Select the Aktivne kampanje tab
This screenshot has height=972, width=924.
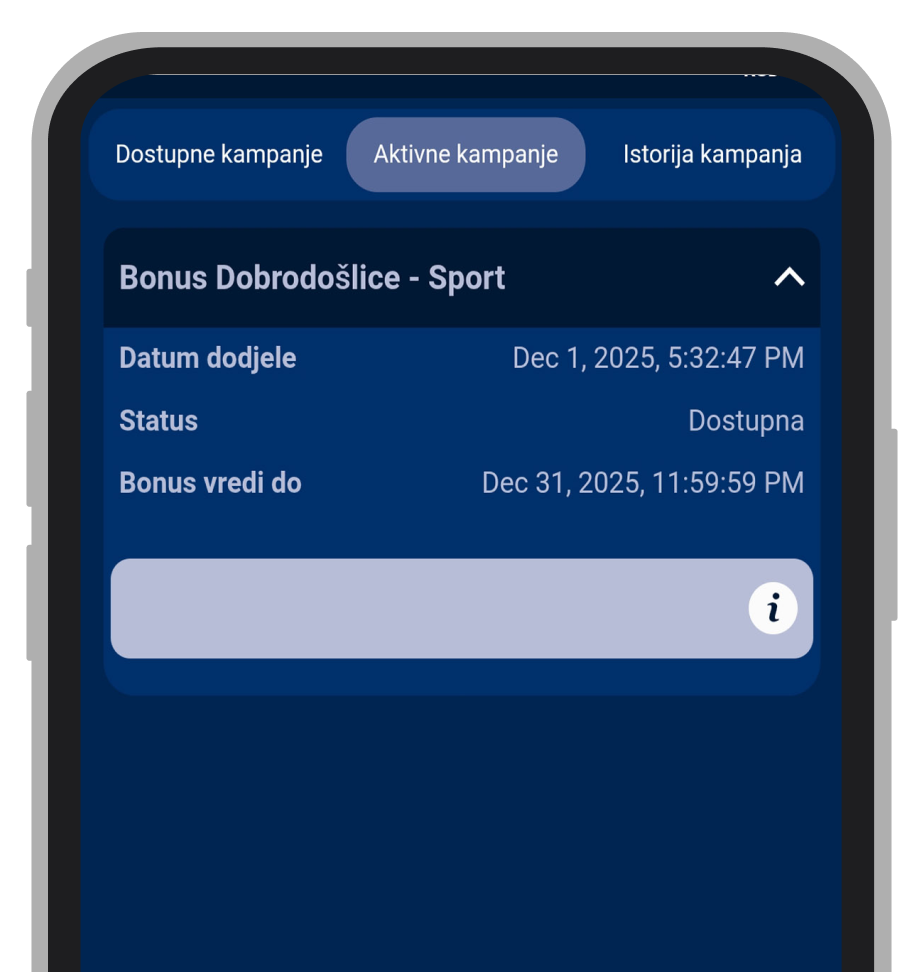(x=465, y=155)
